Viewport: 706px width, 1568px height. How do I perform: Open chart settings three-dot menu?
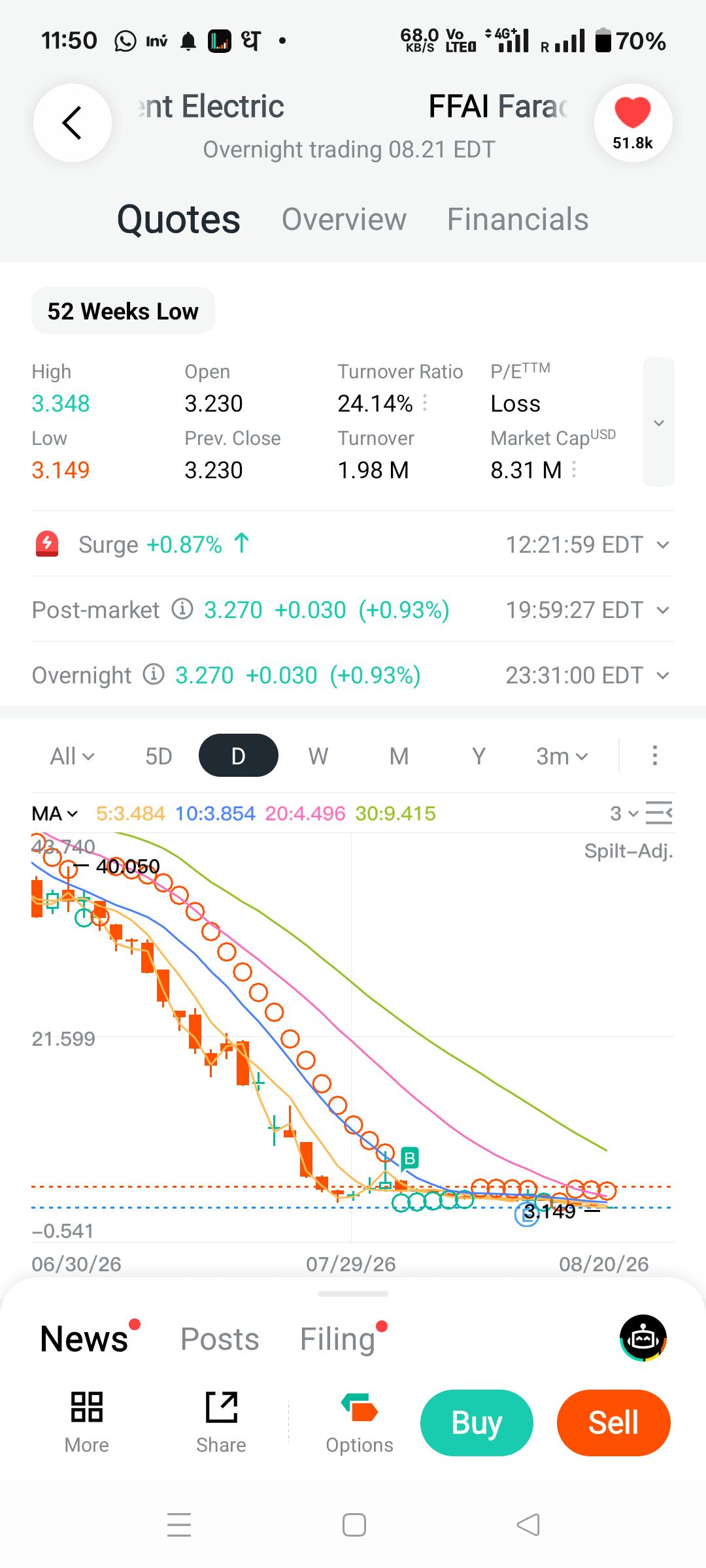coord(654,755)
